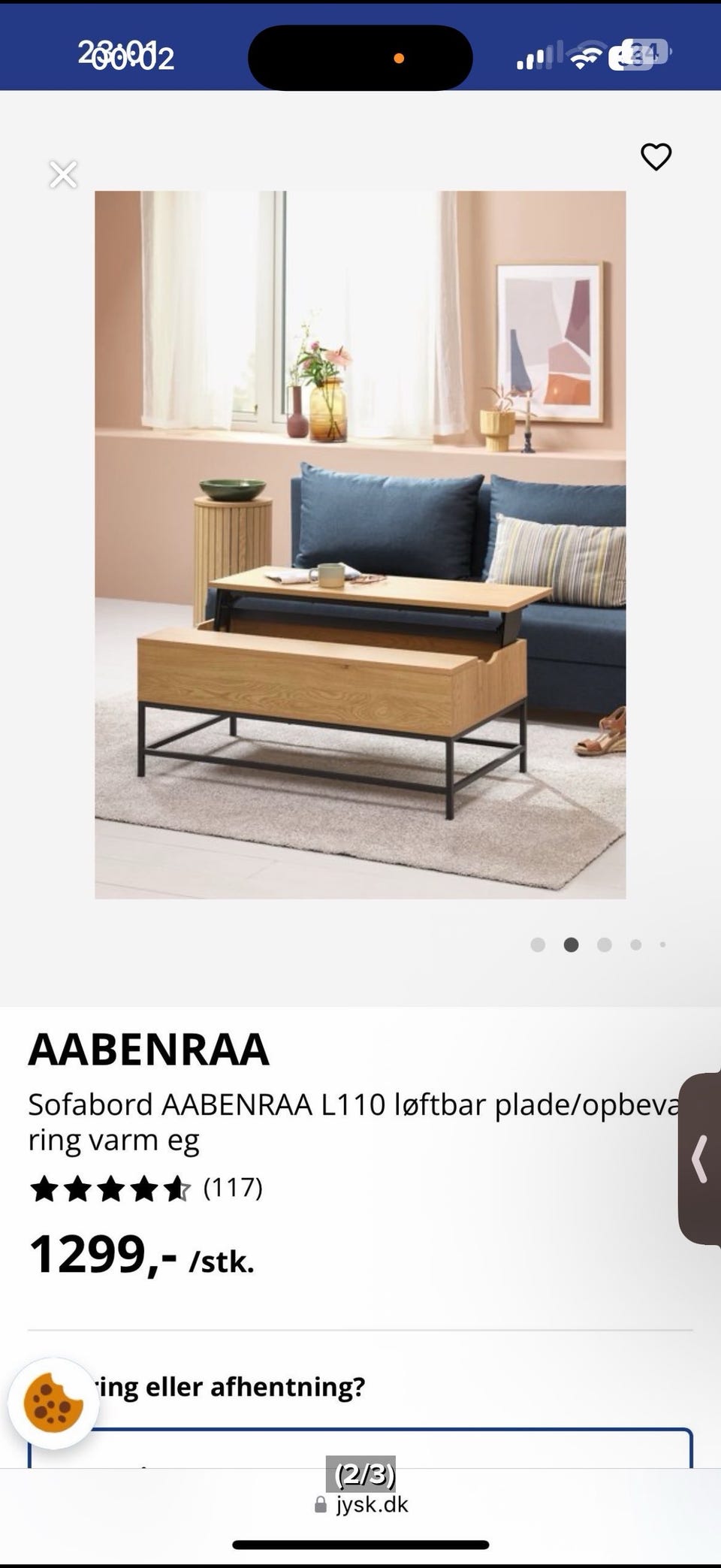Tap the battery indicator in the status bar
The image size is (721, 1568).
tap(638, 54)
